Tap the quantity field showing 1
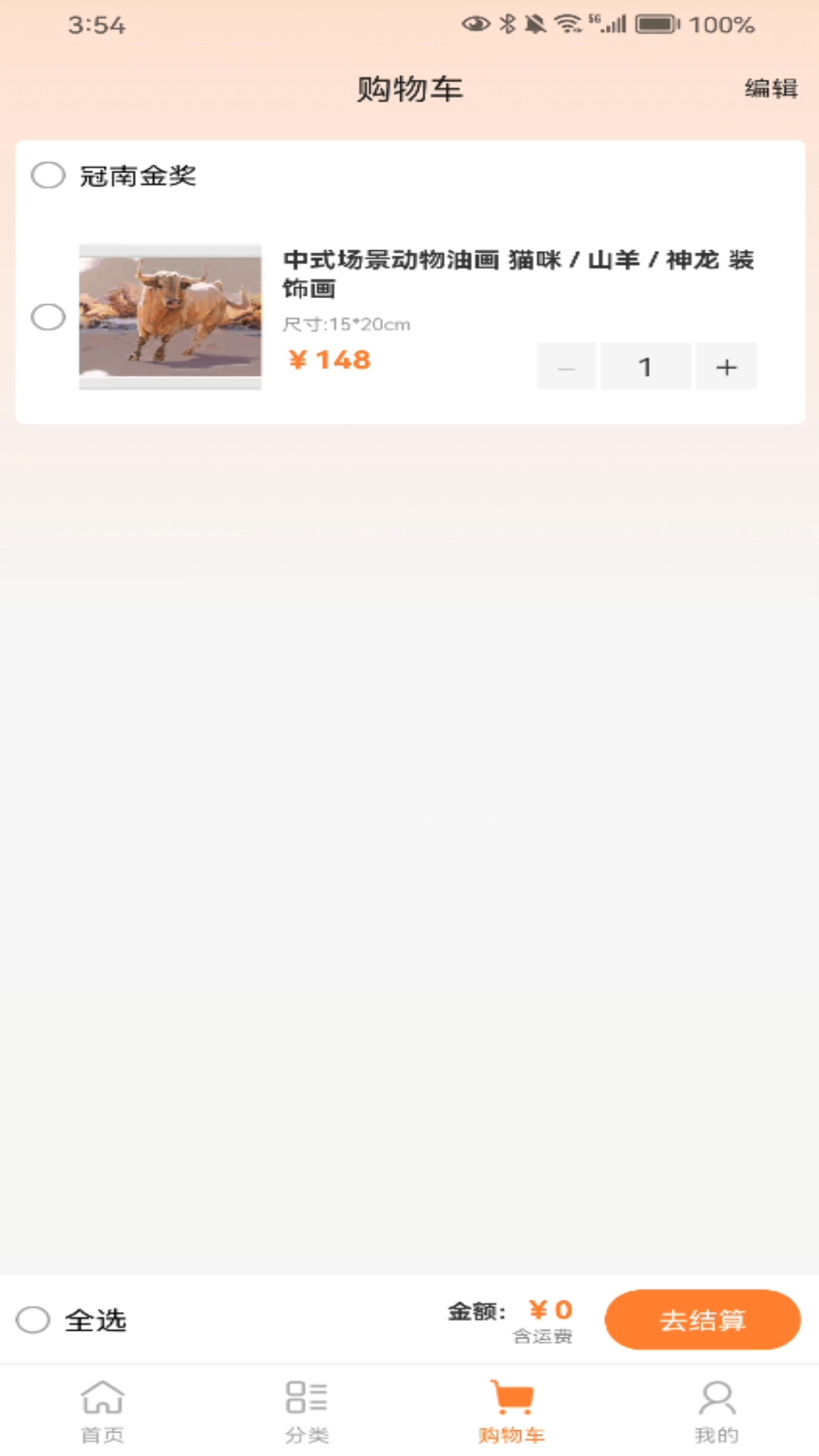 (x=645, y=367)
